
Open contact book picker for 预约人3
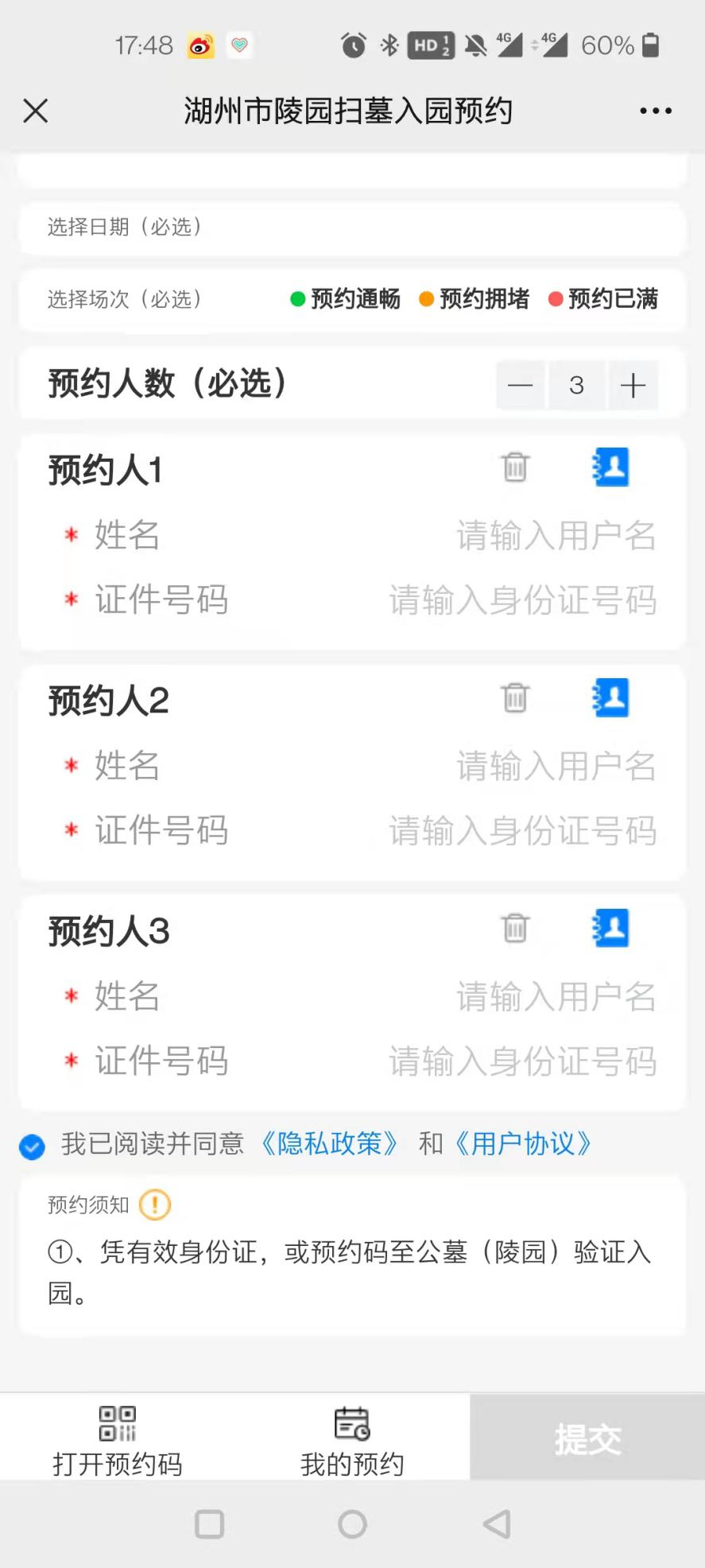(x=610, y=927)
